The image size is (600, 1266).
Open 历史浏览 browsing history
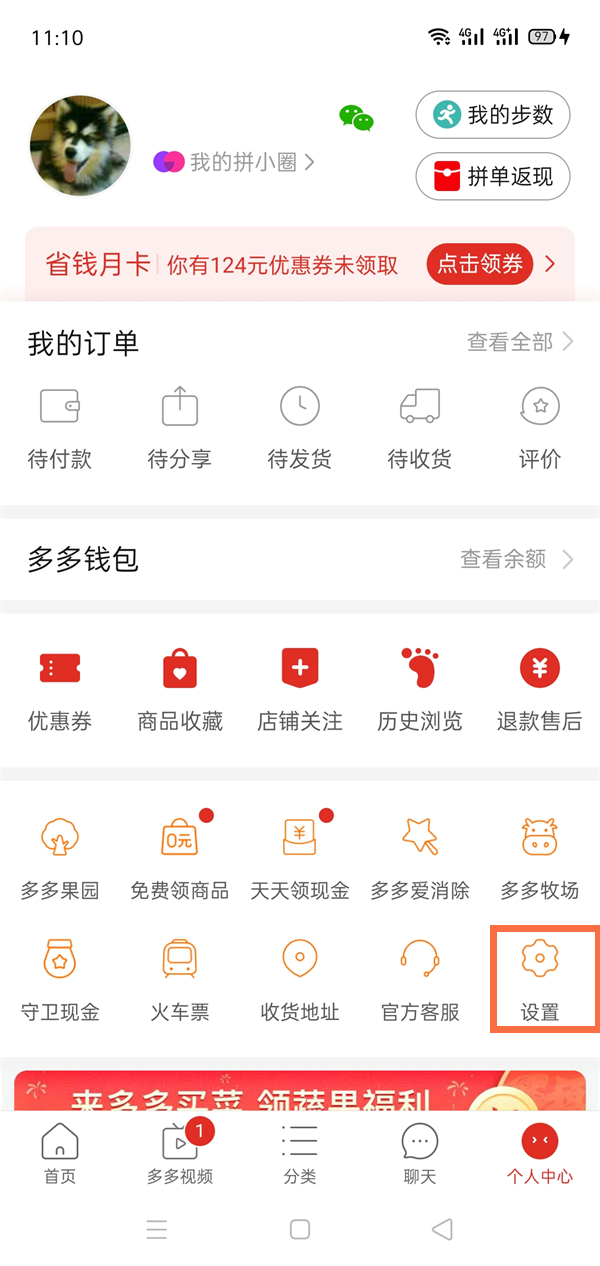point(420,690)
